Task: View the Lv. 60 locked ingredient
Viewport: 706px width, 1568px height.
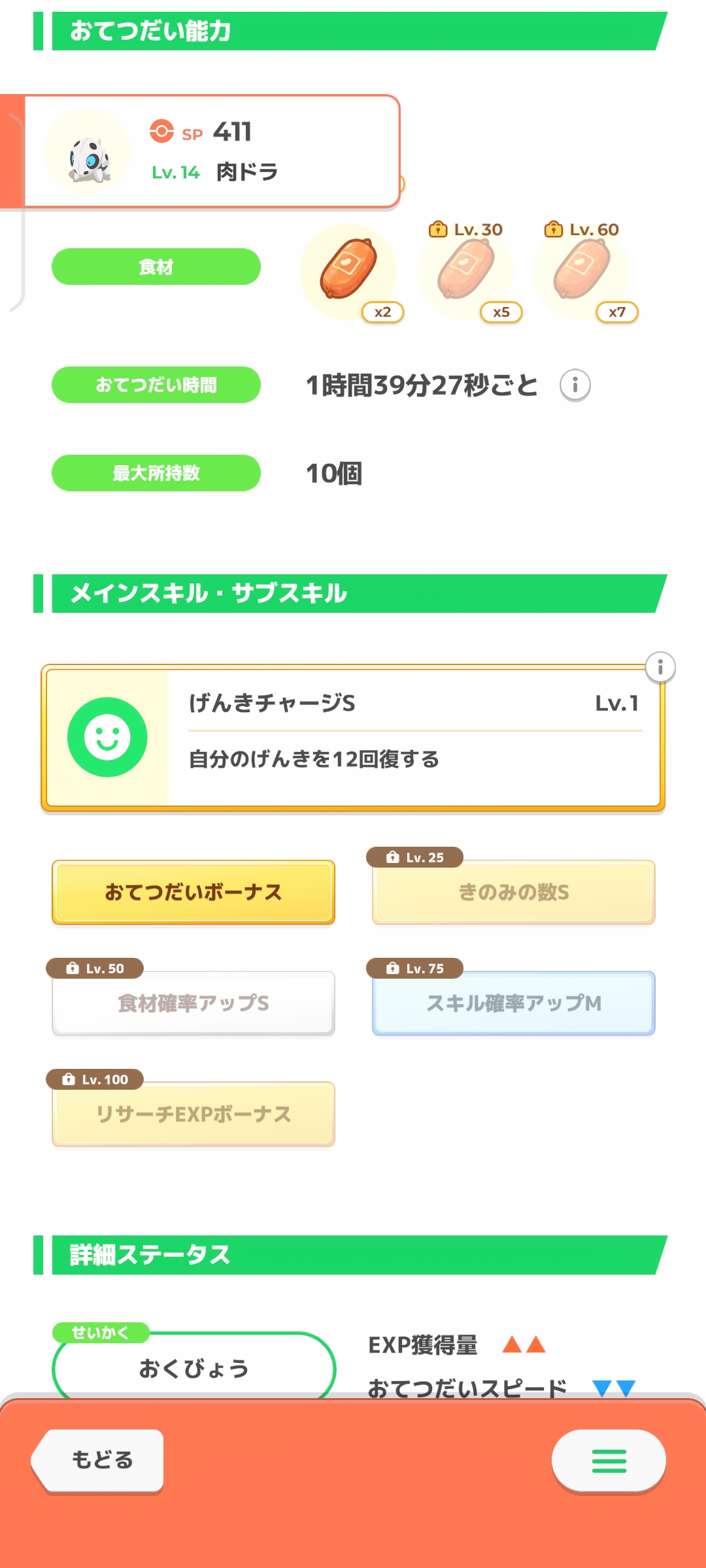Action: click(x=581, y=270)
